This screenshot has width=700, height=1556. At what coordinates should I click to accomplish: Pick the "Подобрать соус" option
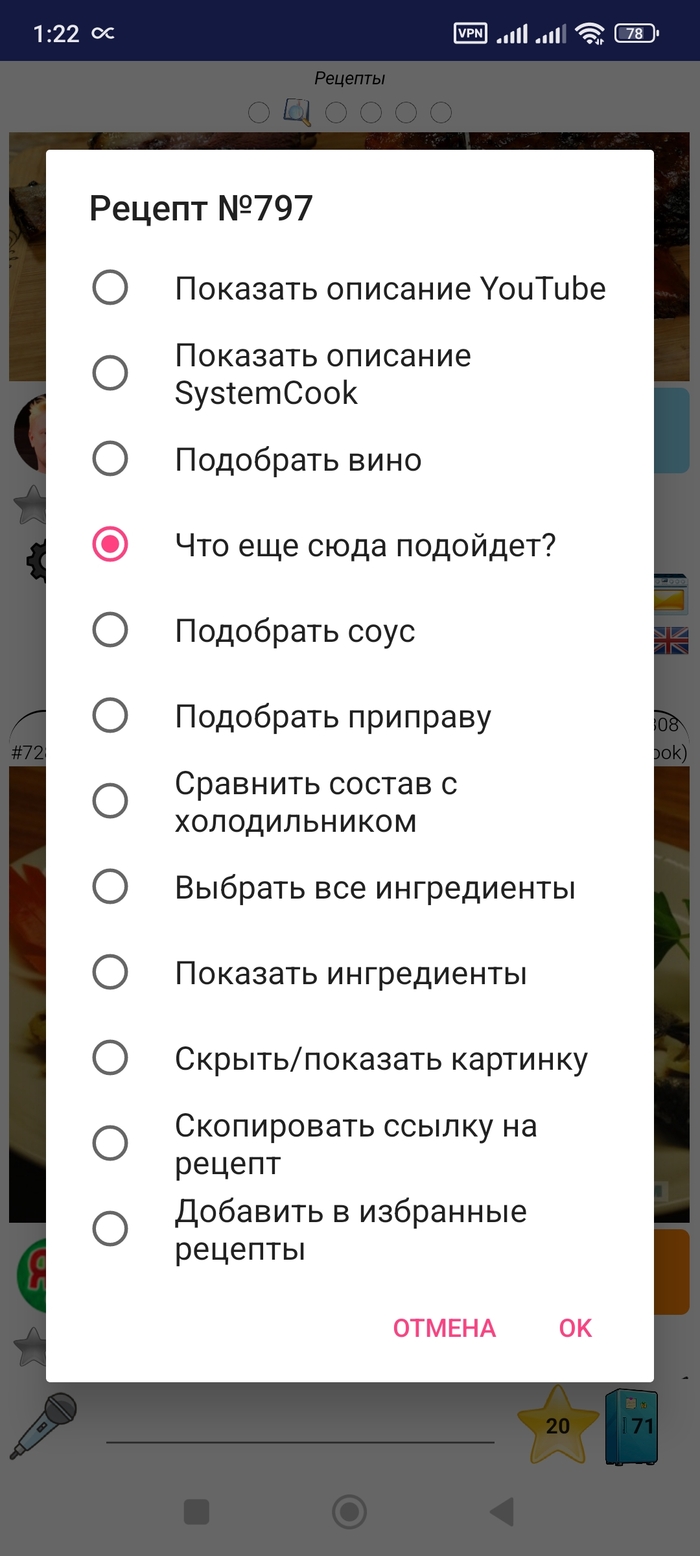(x=350, y=630)
